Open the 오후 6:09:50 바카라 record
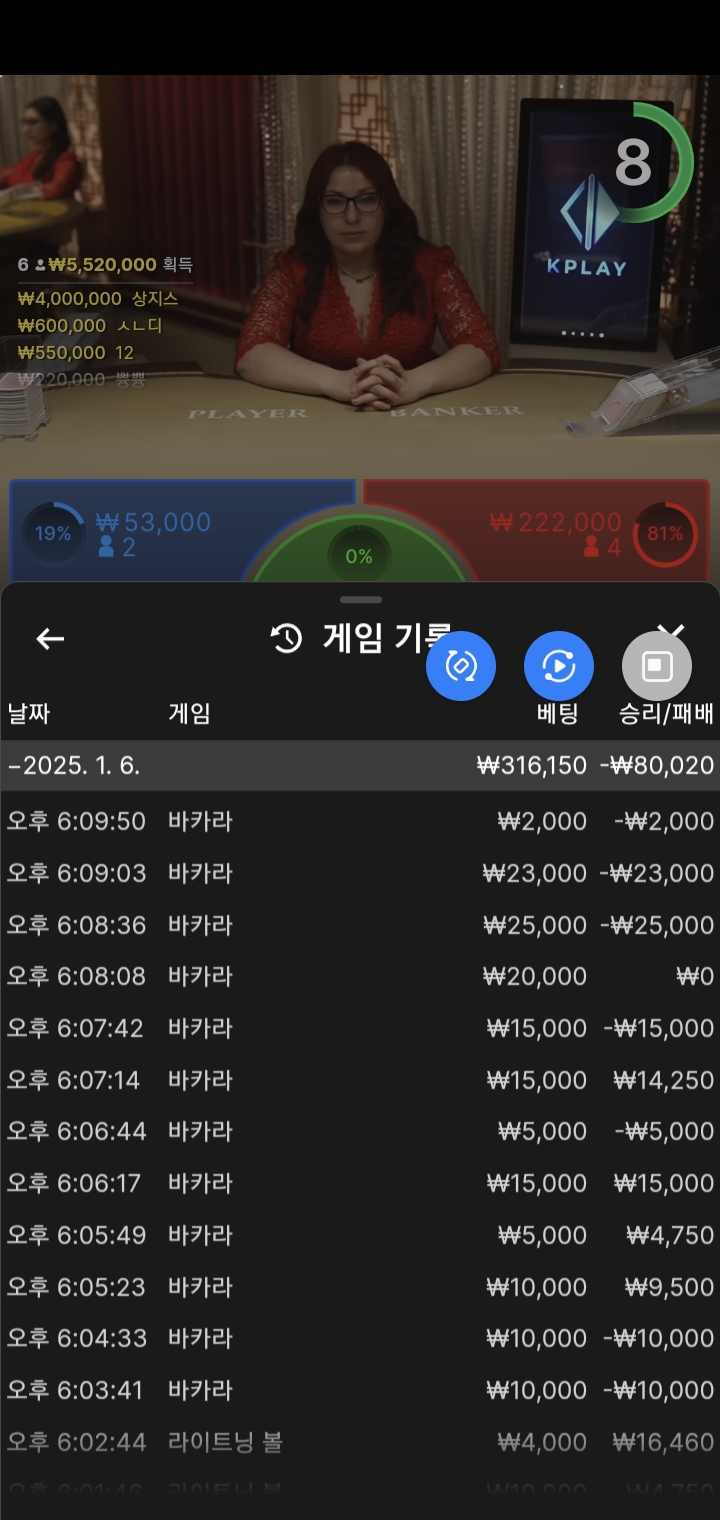 360,821
